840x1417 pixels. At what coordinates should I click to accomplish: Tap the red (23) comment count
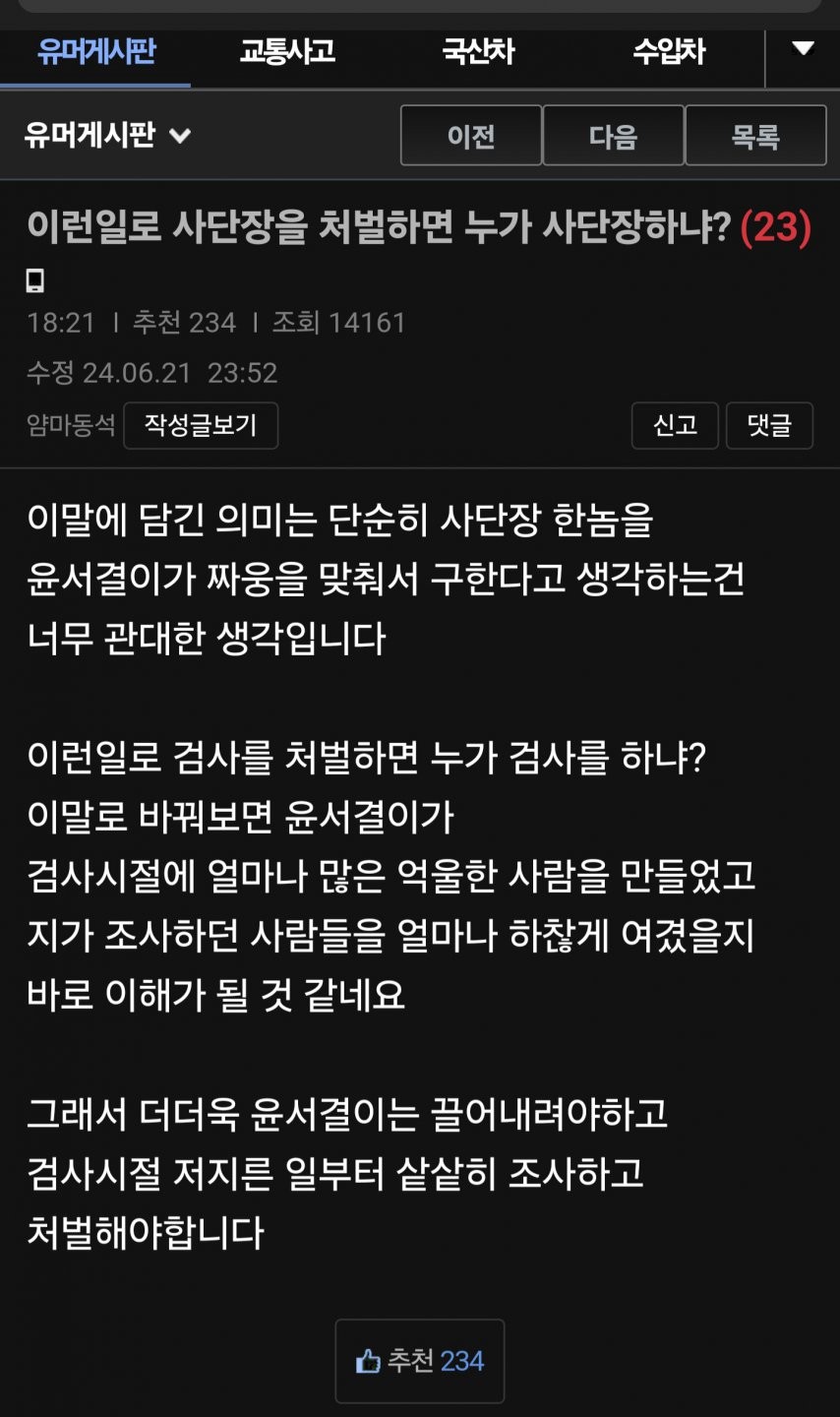776,227
